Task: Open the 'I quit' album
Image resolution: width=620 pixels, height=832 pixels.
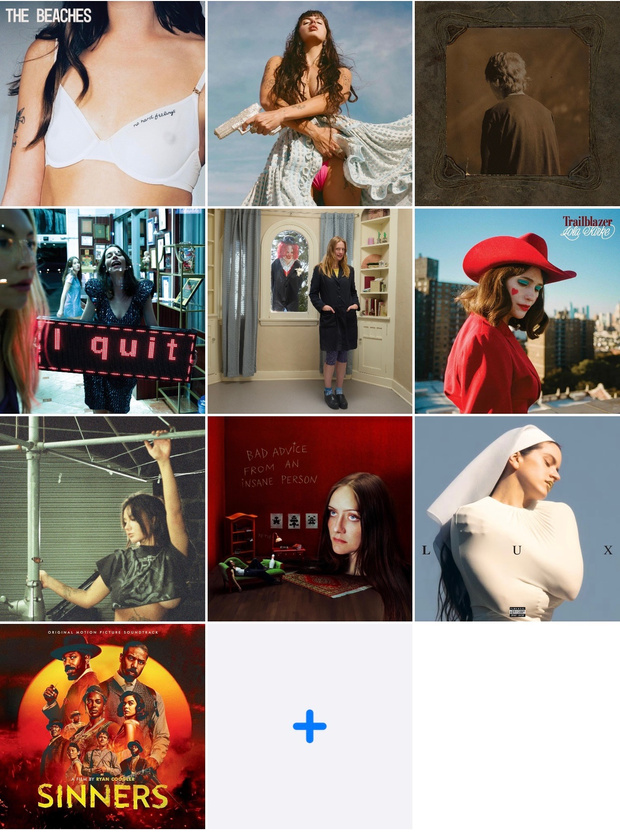Action: (102, 311)
